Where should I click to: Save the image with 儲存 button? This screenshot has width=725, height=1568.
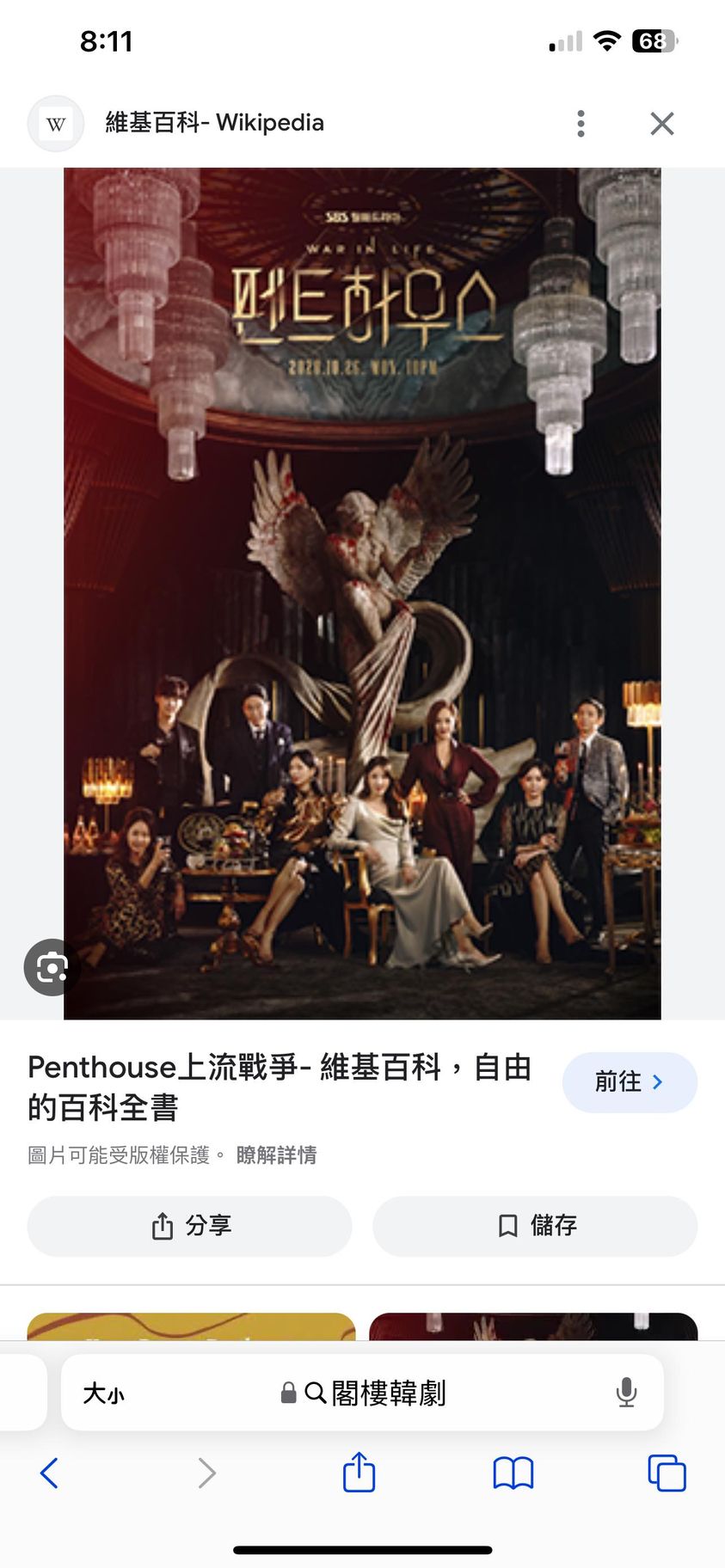[534, 1225]
